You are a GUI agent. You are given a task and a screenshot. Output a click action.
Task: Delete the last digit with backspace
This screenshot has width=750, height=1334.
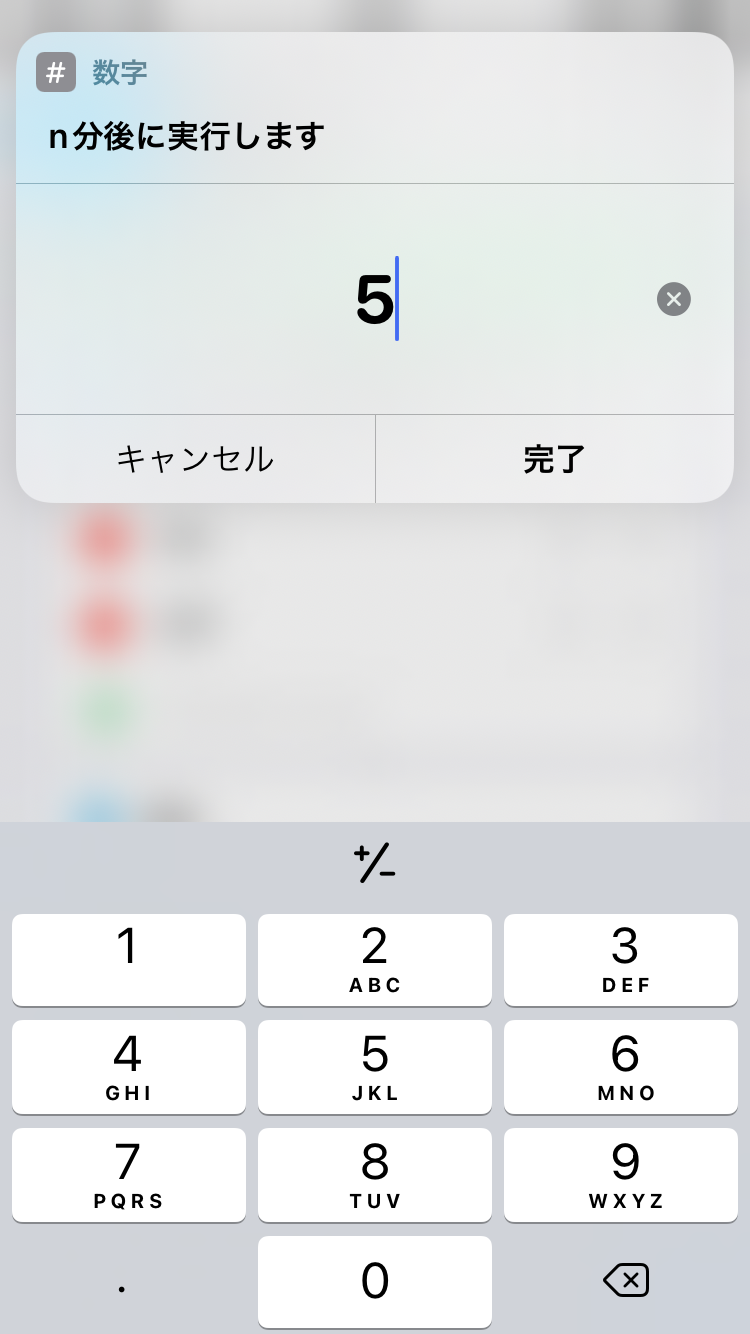[626, 1280]
